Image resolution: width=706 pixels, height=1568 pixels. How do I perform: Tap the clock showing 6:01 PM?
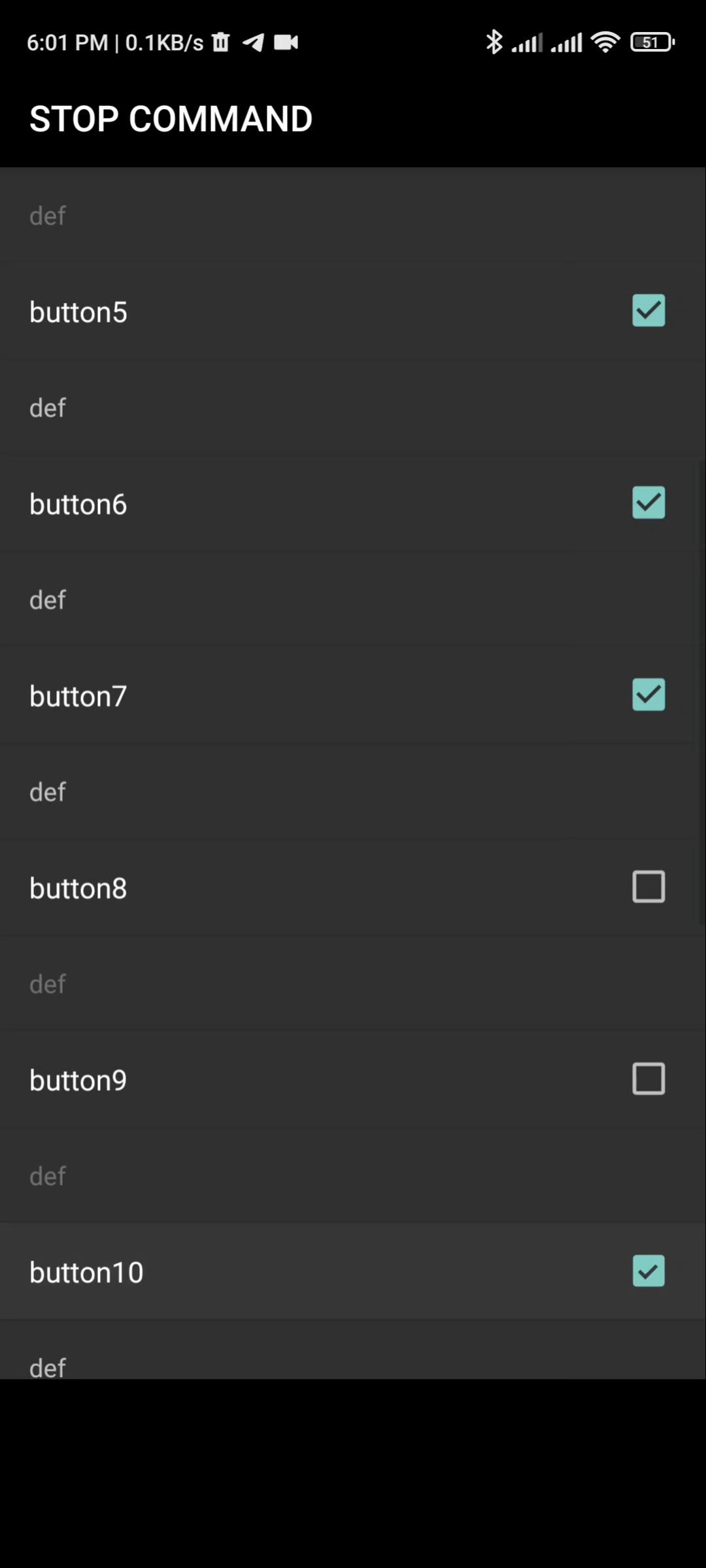point(65,42)
